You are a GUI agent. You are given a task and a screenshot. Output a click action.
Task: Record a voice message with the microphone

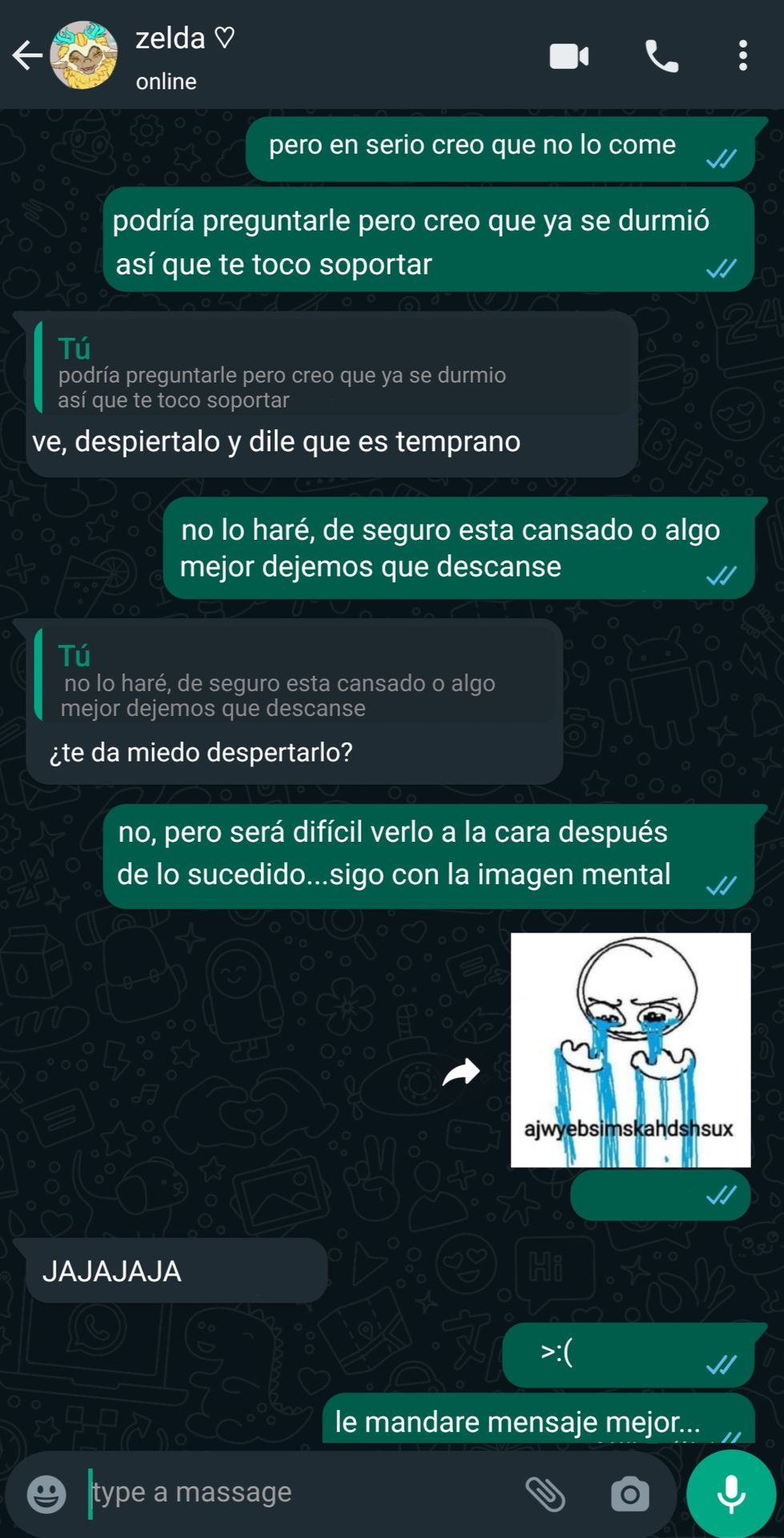pos(731,1494)
